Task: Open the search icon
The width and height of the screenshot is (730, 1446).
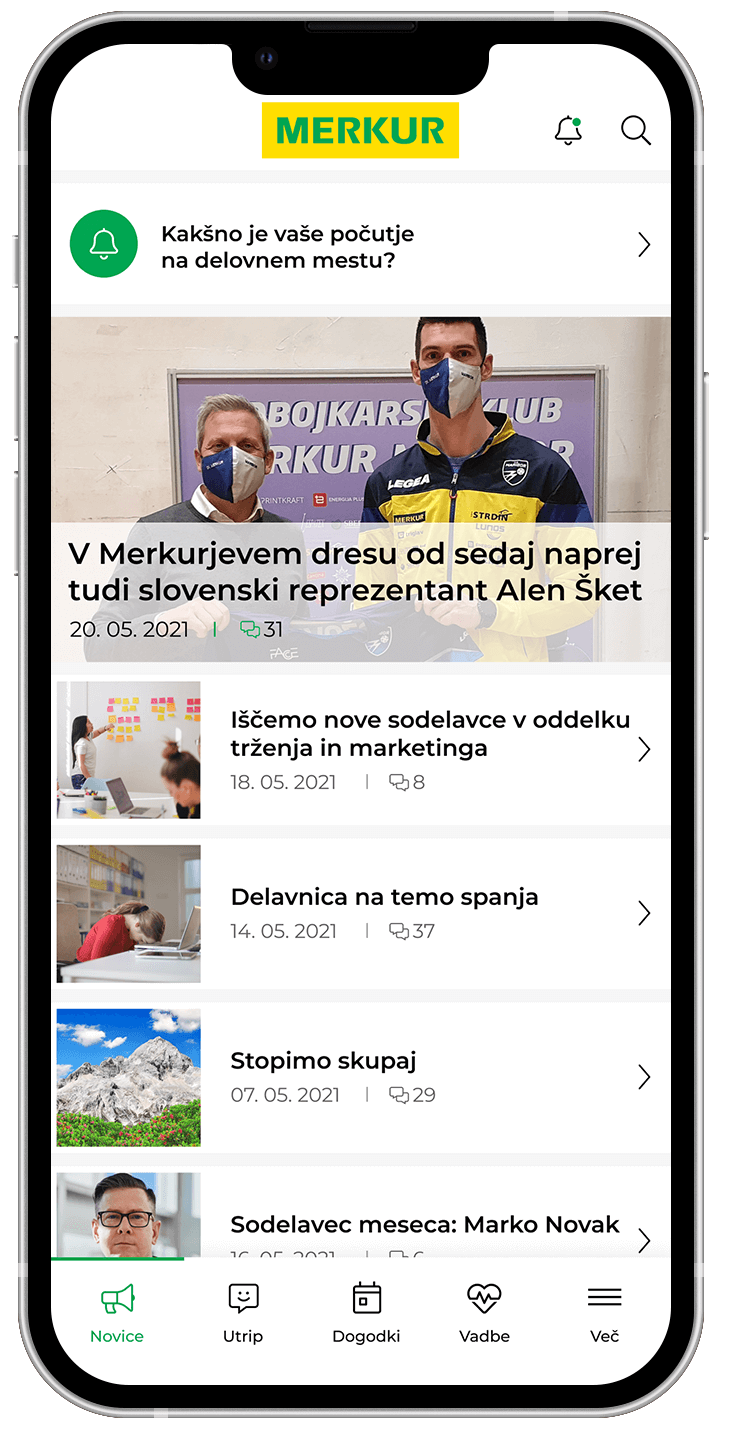Action: 635,130
